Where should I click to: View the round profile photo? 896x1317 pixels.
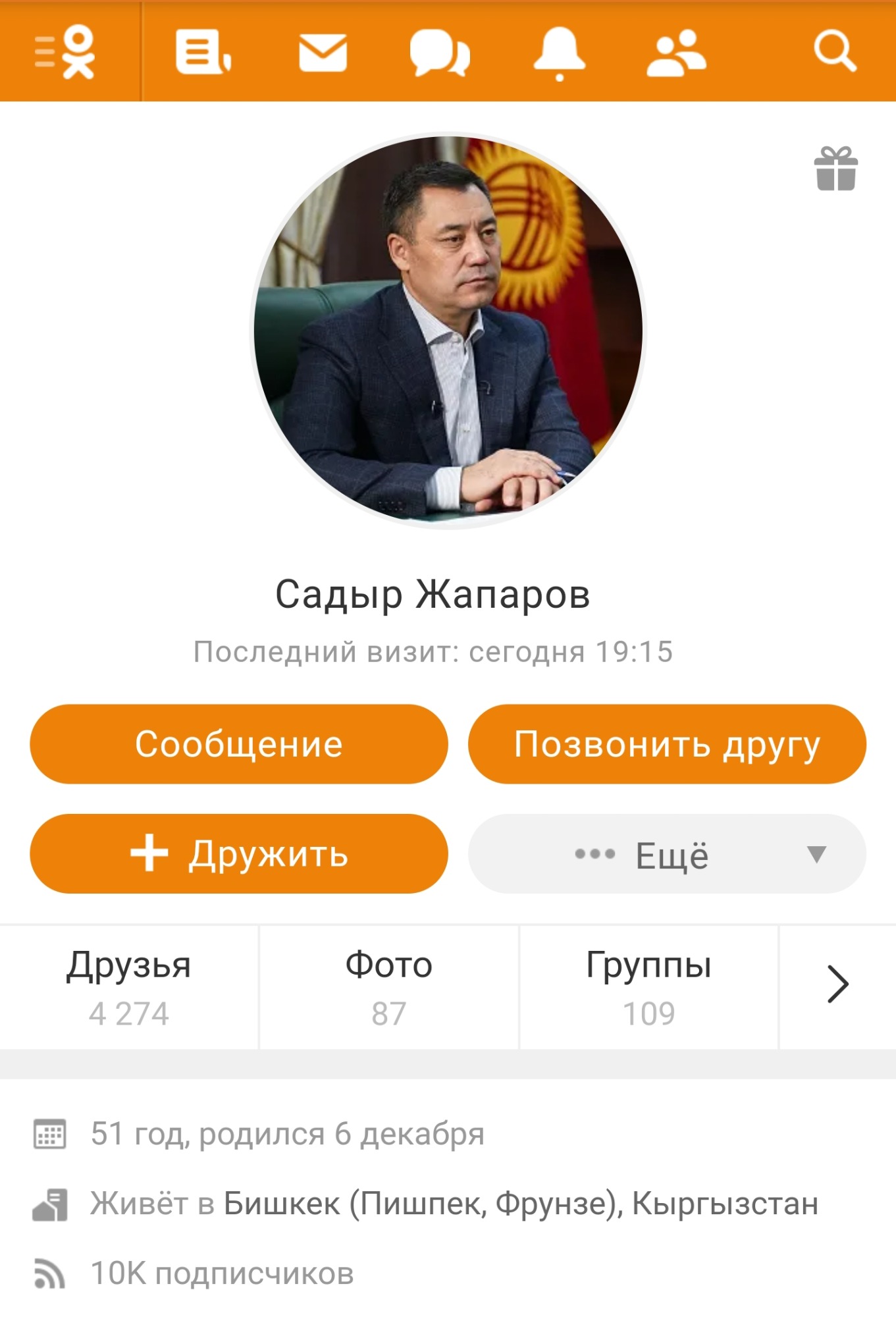(x=449, y=331)
